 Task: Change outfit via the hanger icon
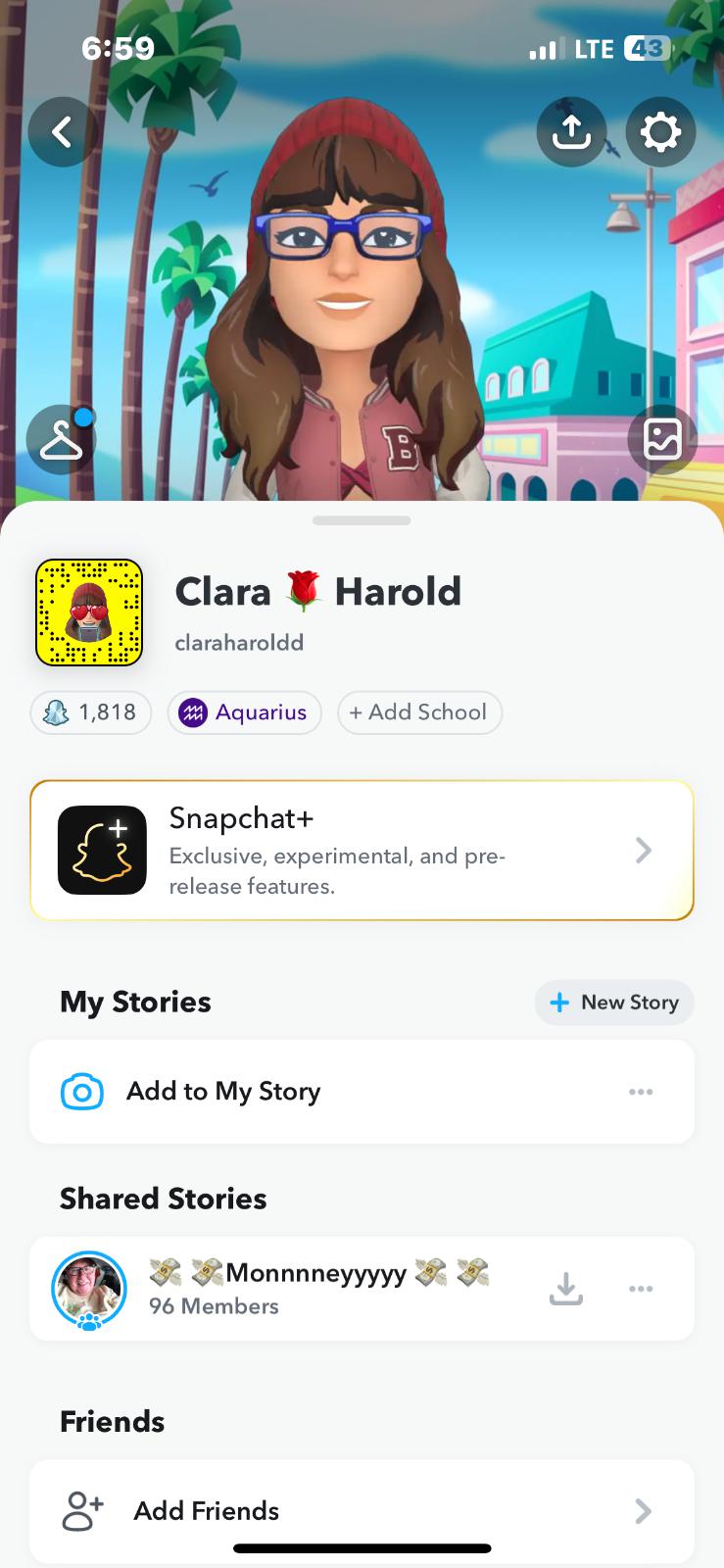[x=61, y=440]
